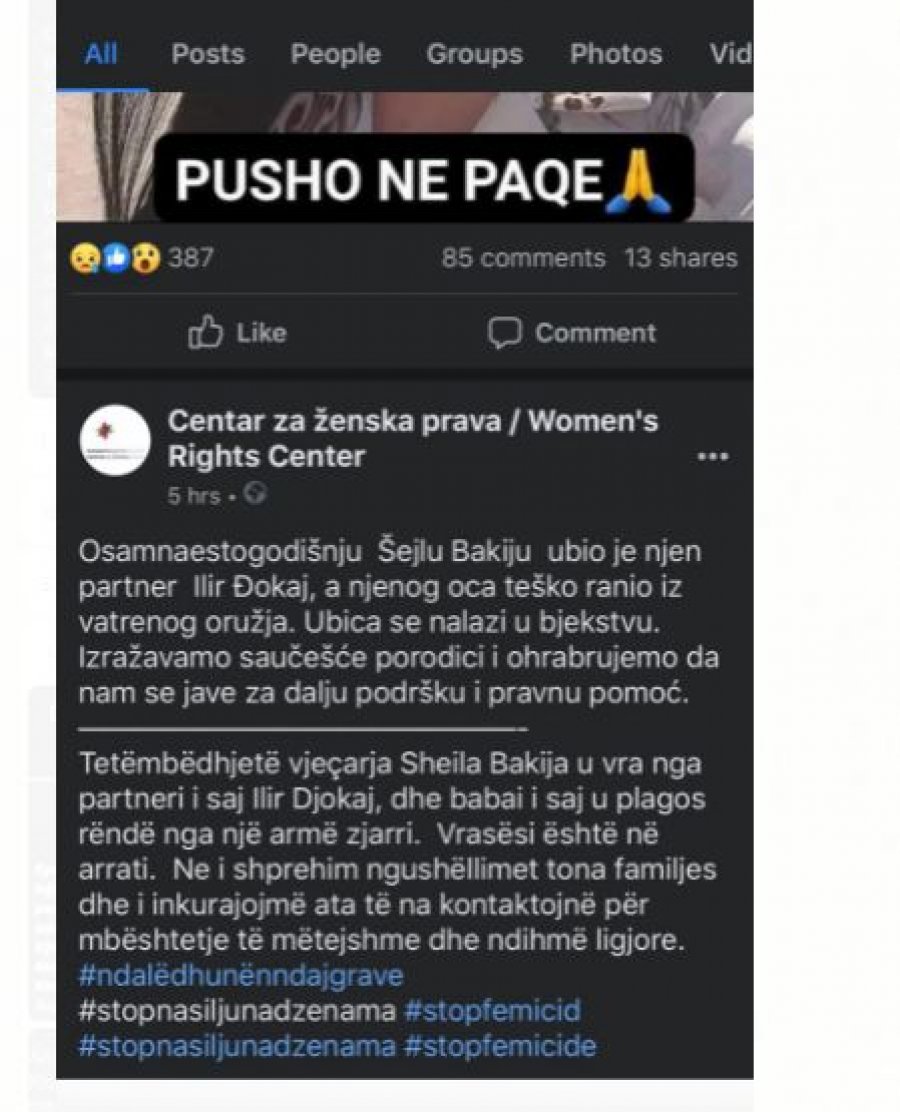Open the #ndalëdhunënndajgrave hashtag

tap(240, 974)
